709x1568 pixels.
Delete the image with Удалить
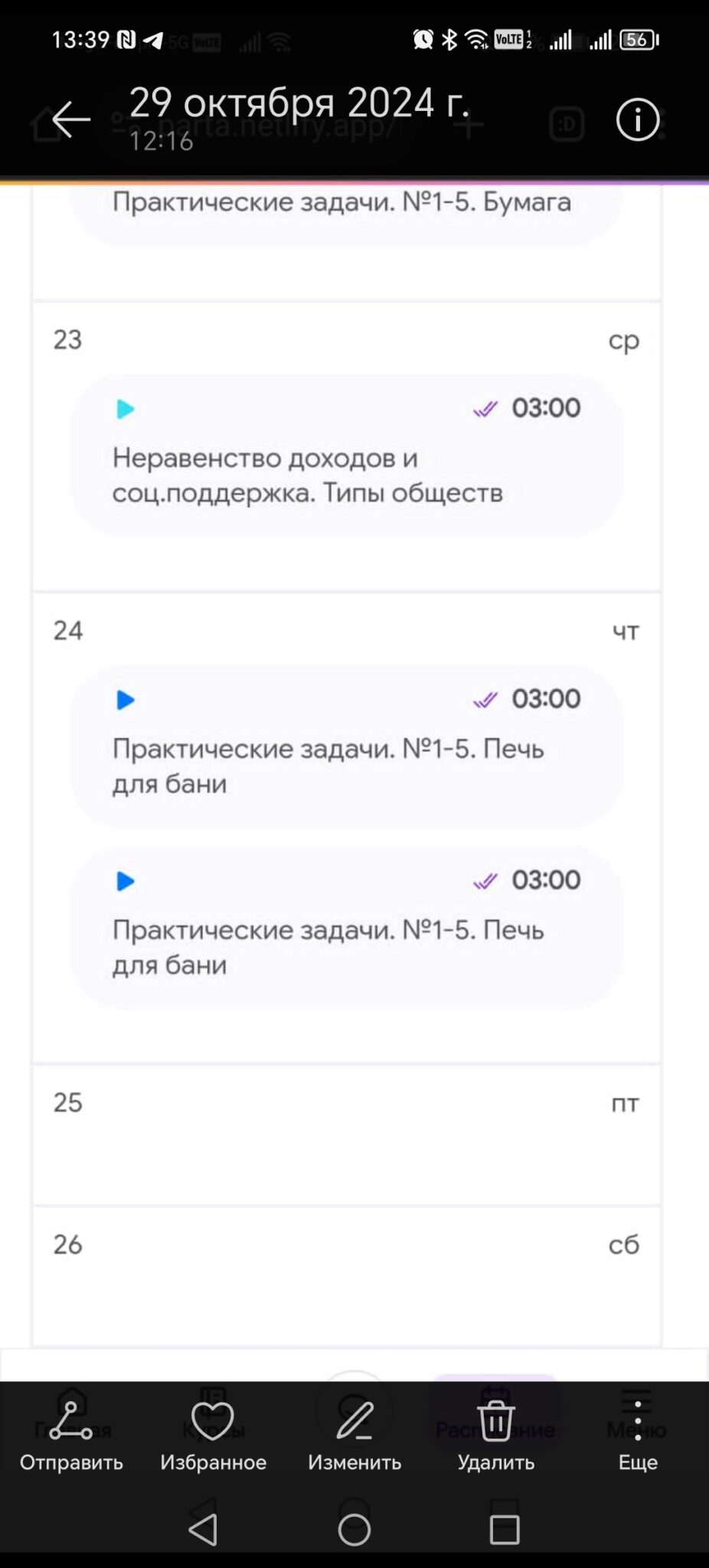tap(496, 1436)
